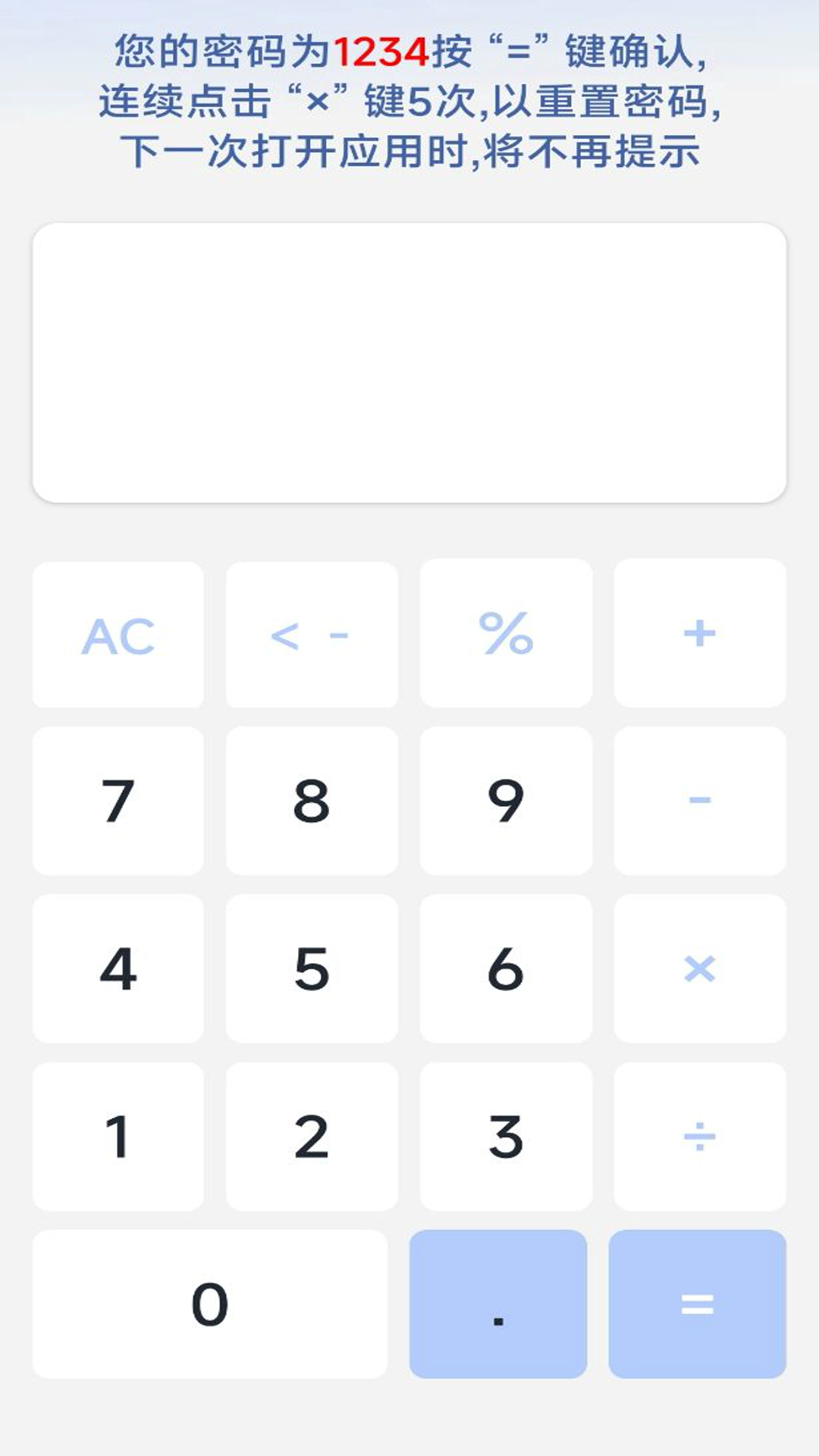Enter digit 3
This screenshot has width=819, height=1456.
(506, 1136)
